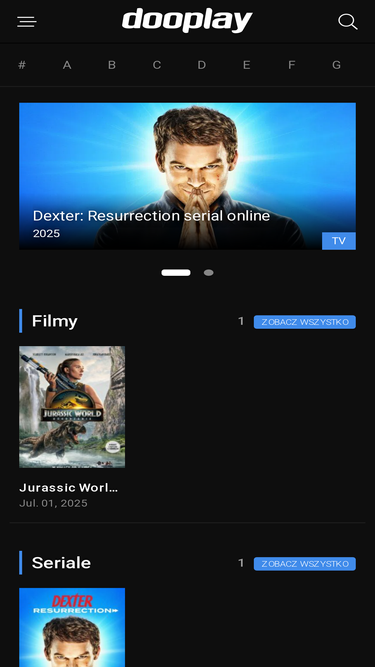See all Filmy with Zobacz wszystko
The height and width of the screenshot is (667, 375).
305,322
